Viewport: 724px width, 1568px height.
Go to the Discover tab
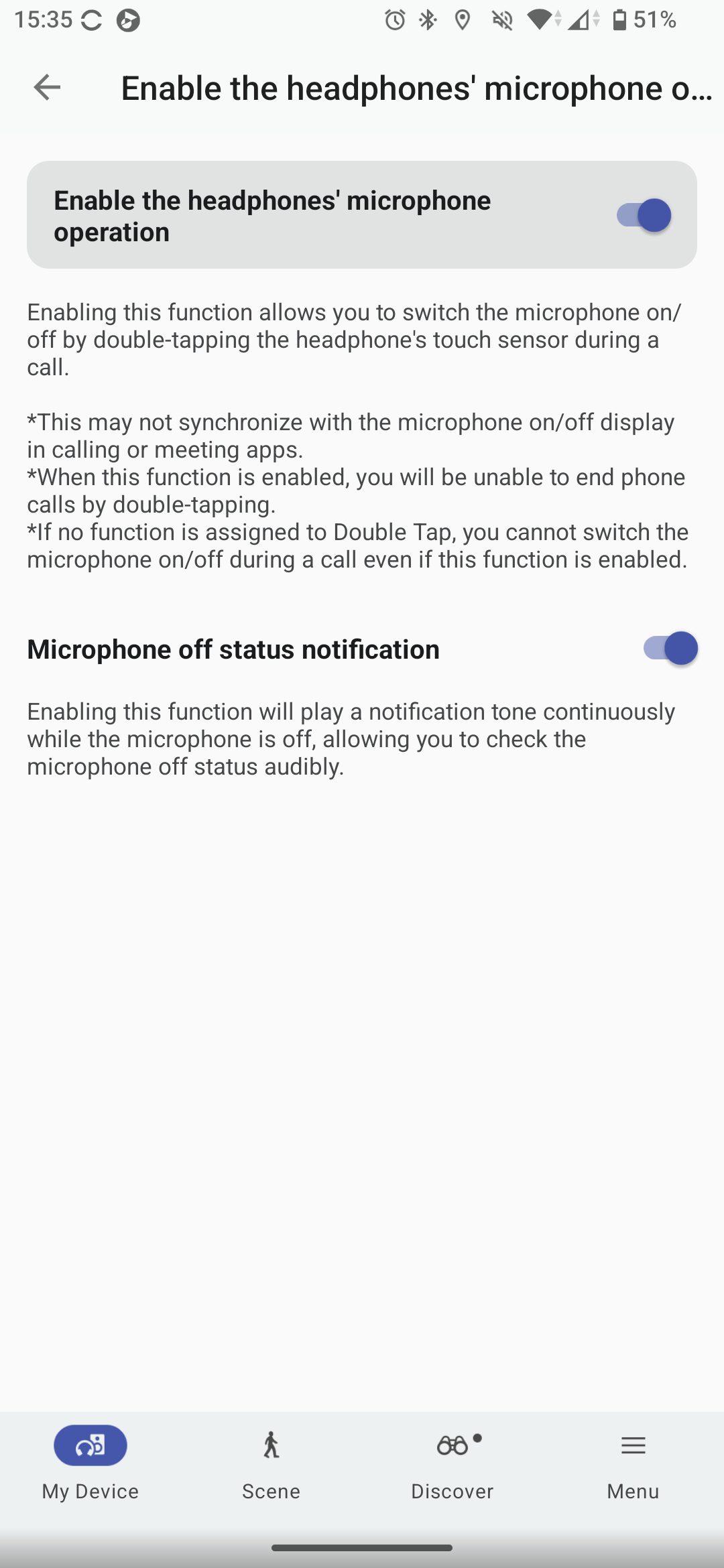click(452, 1462)
